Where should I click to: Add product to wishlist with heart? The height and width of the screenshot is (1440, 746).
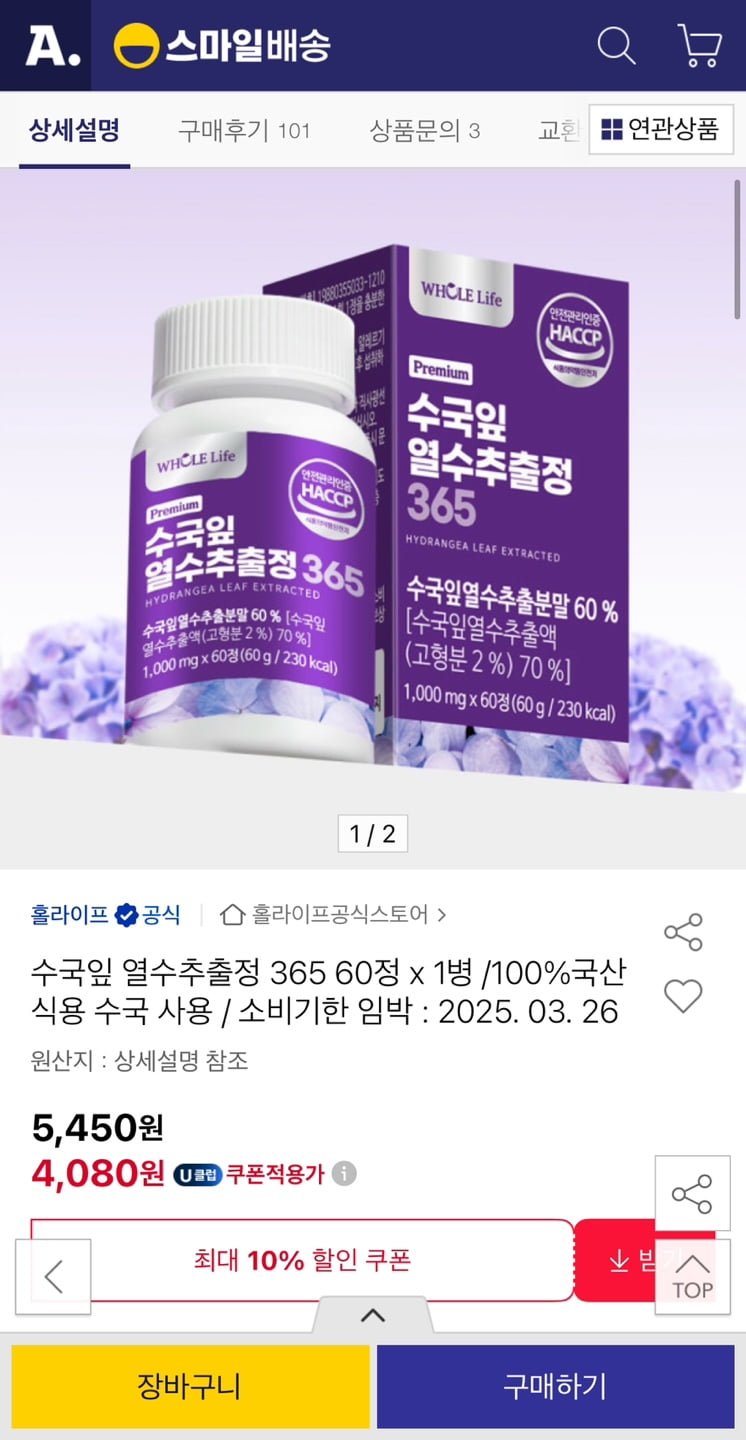click(x=683, y=996)
